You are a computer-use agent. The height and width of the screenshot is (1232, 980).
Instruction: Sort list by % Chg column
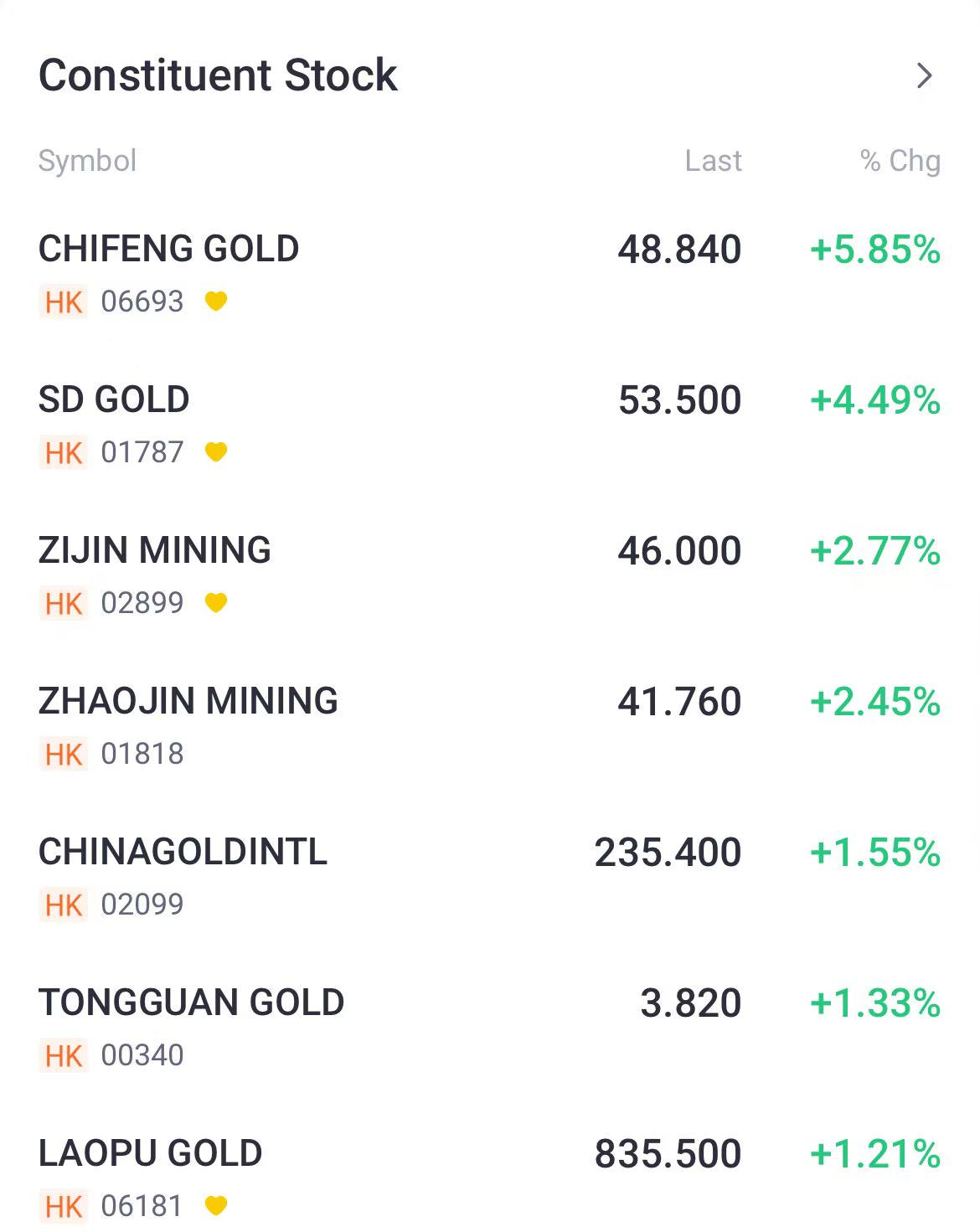point(900,161)
